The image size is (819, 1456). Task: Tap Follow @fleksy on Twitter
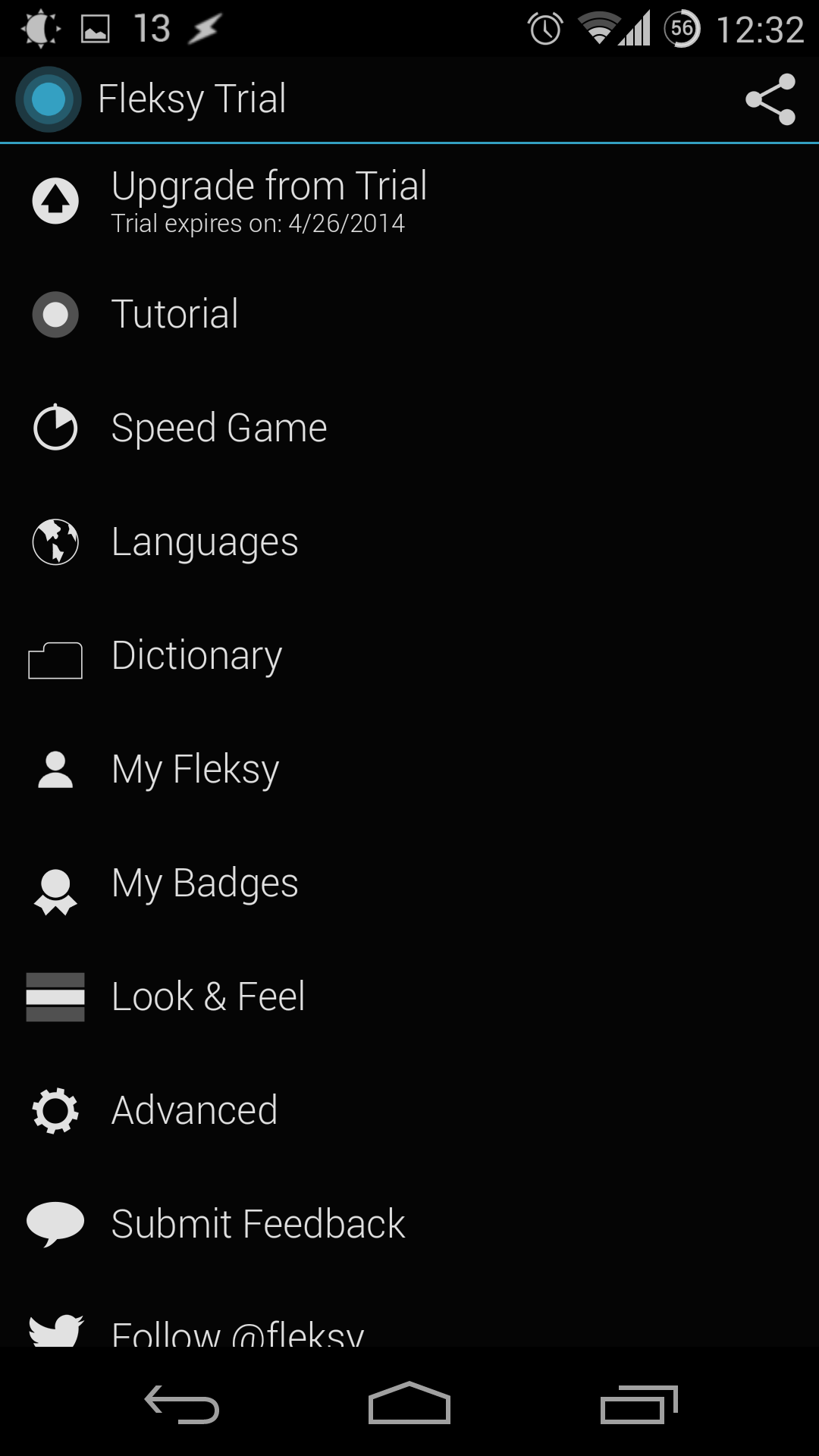point(409,1315)
